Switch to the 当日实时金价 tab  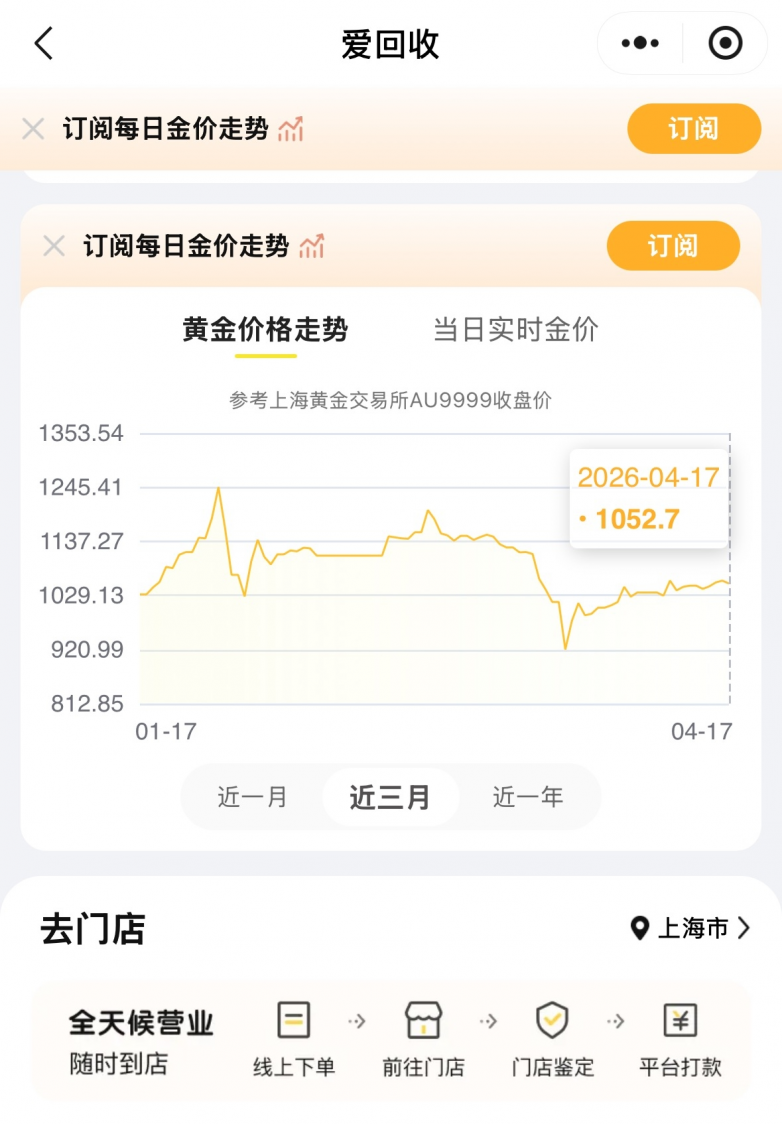tap(515, 330)
